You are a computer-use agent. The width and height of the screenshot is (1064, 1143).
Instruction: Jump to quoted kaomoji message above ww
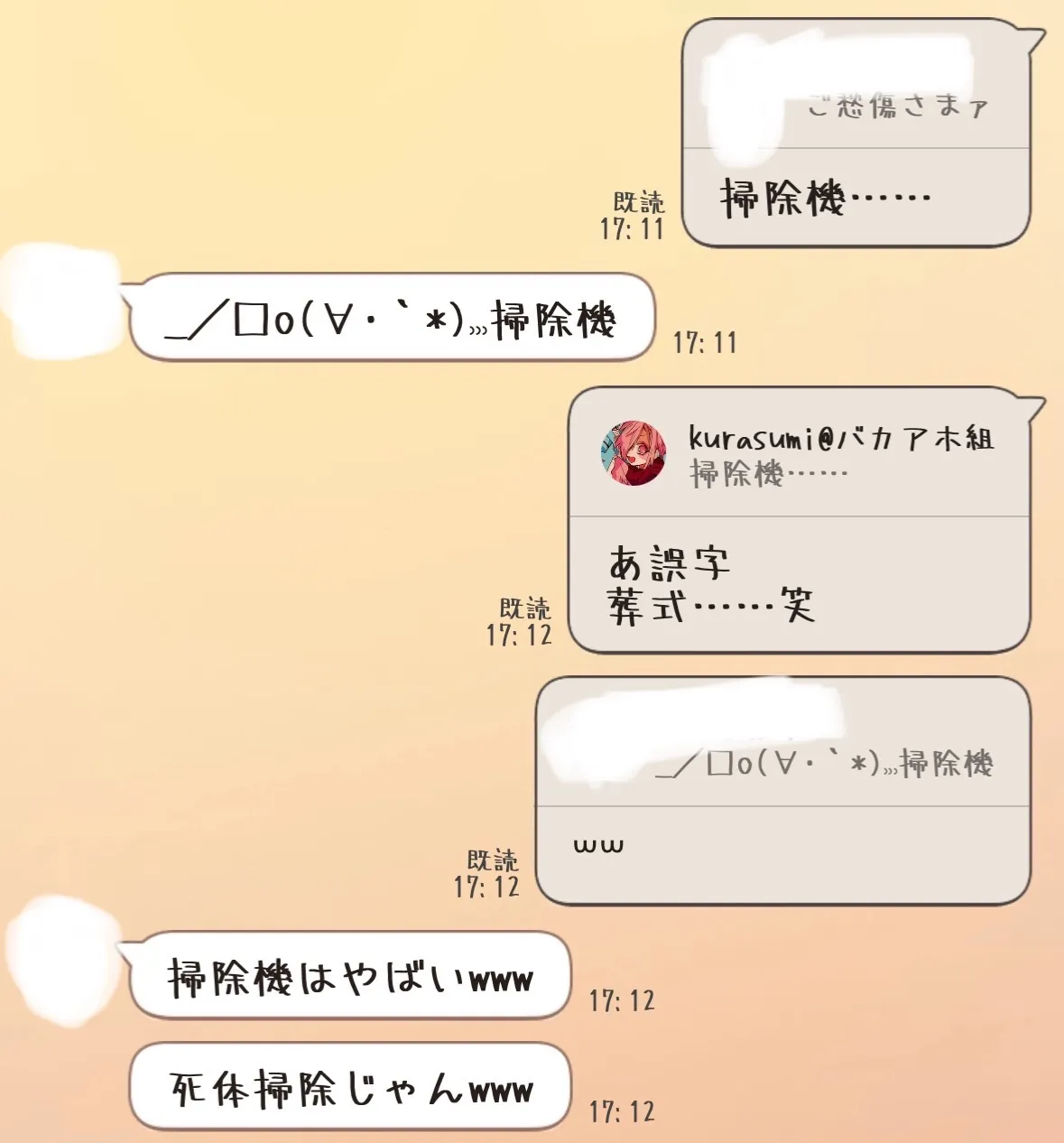point(823,763)
